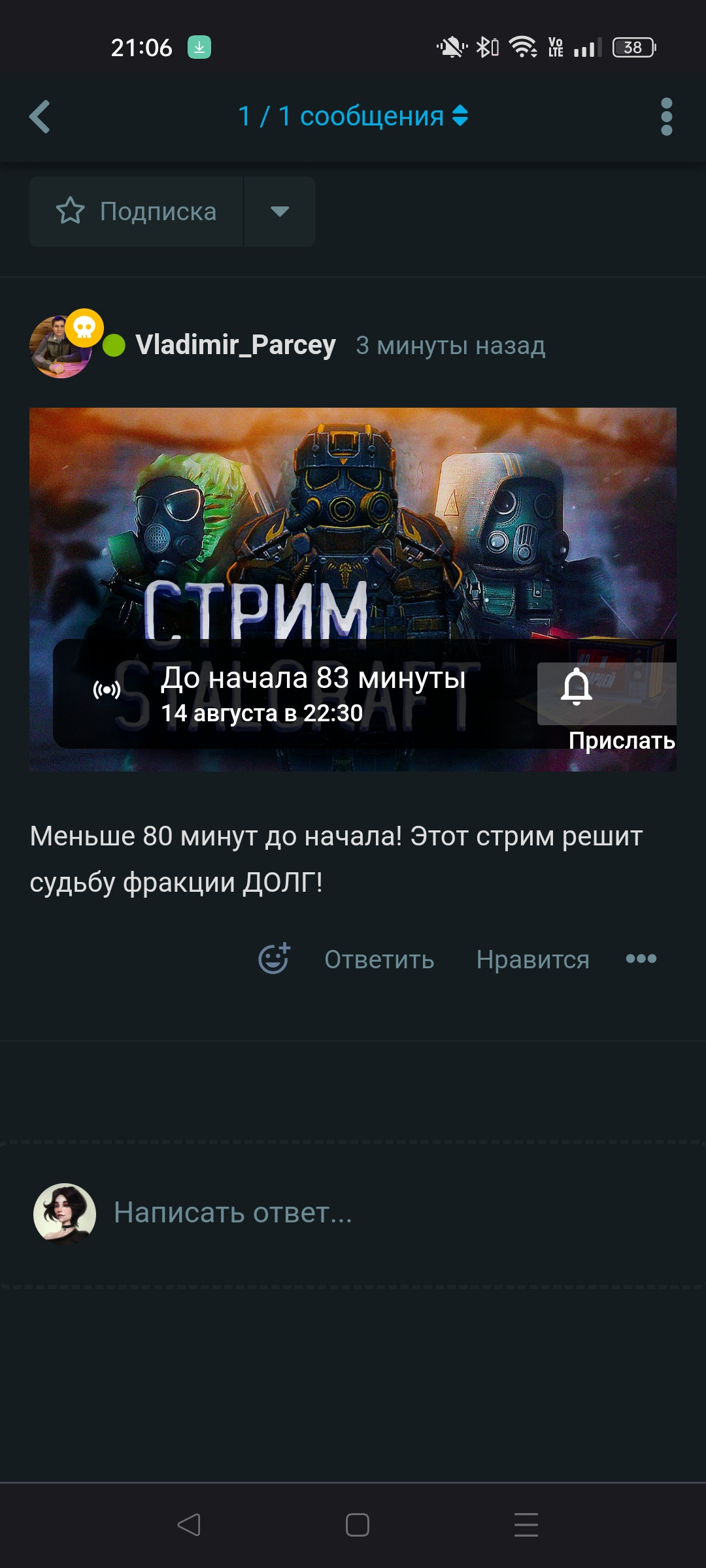The width and height of the screenshot is (706, 1568).
Task: Open Vladimir_Parcey's profile by username
Action: [x=235, y=345]
